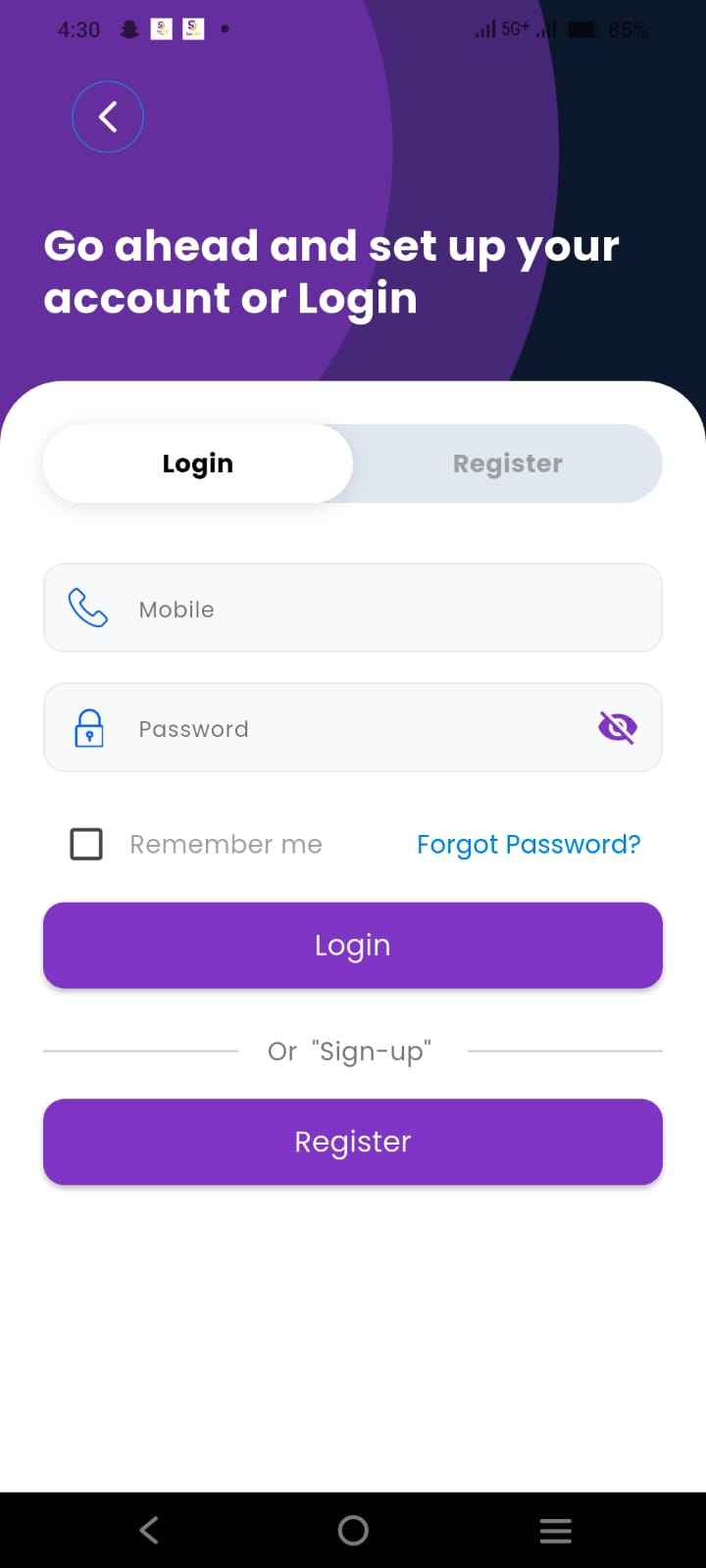Image resolution: width=706 pixels, height=1568 pixels.
Task: Click the padlock icon in Password field
Action: coord(87,727)
